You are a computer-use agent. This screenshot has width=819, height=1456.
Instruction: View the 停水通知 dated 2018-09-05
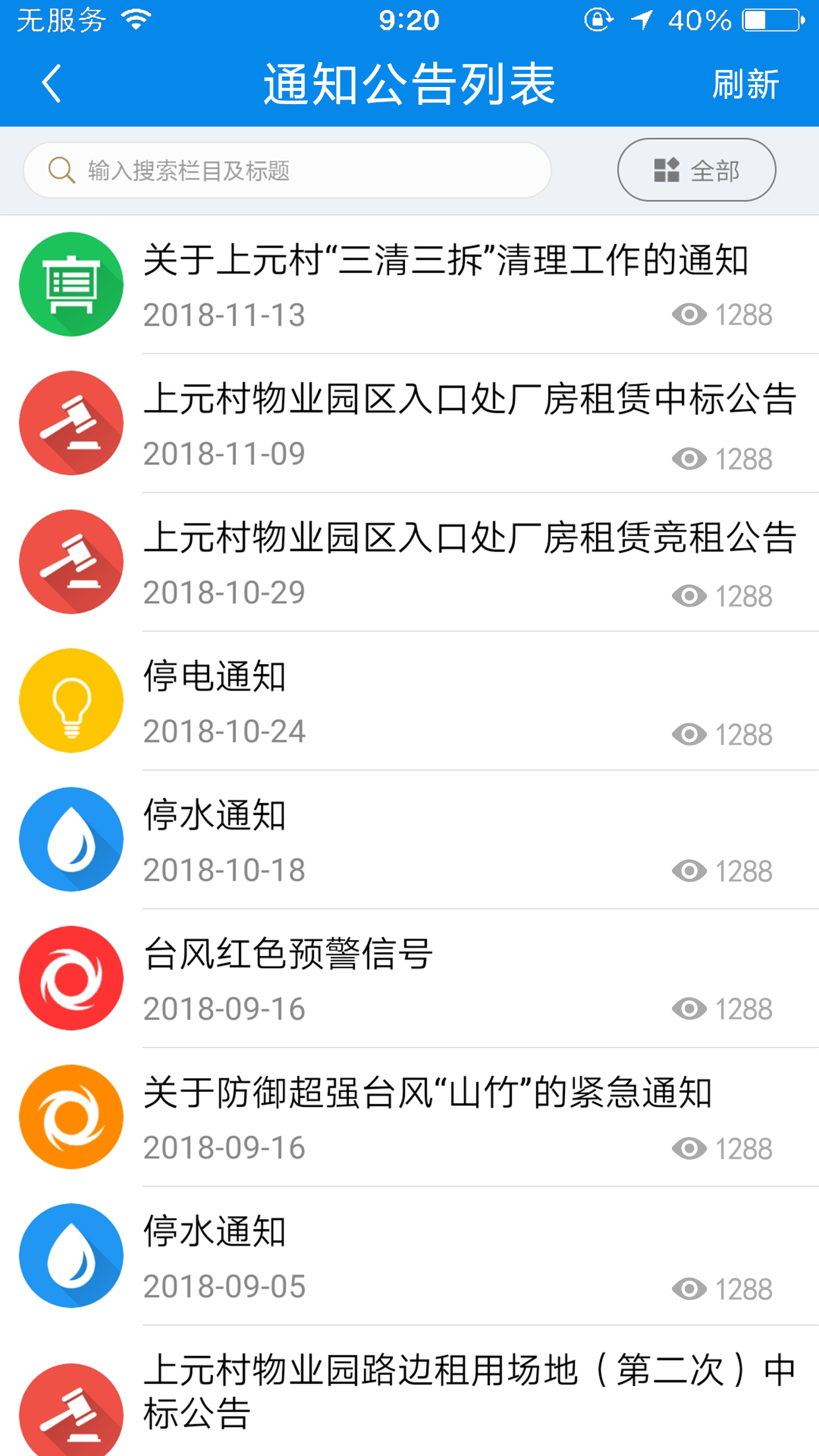[409, 1256]
